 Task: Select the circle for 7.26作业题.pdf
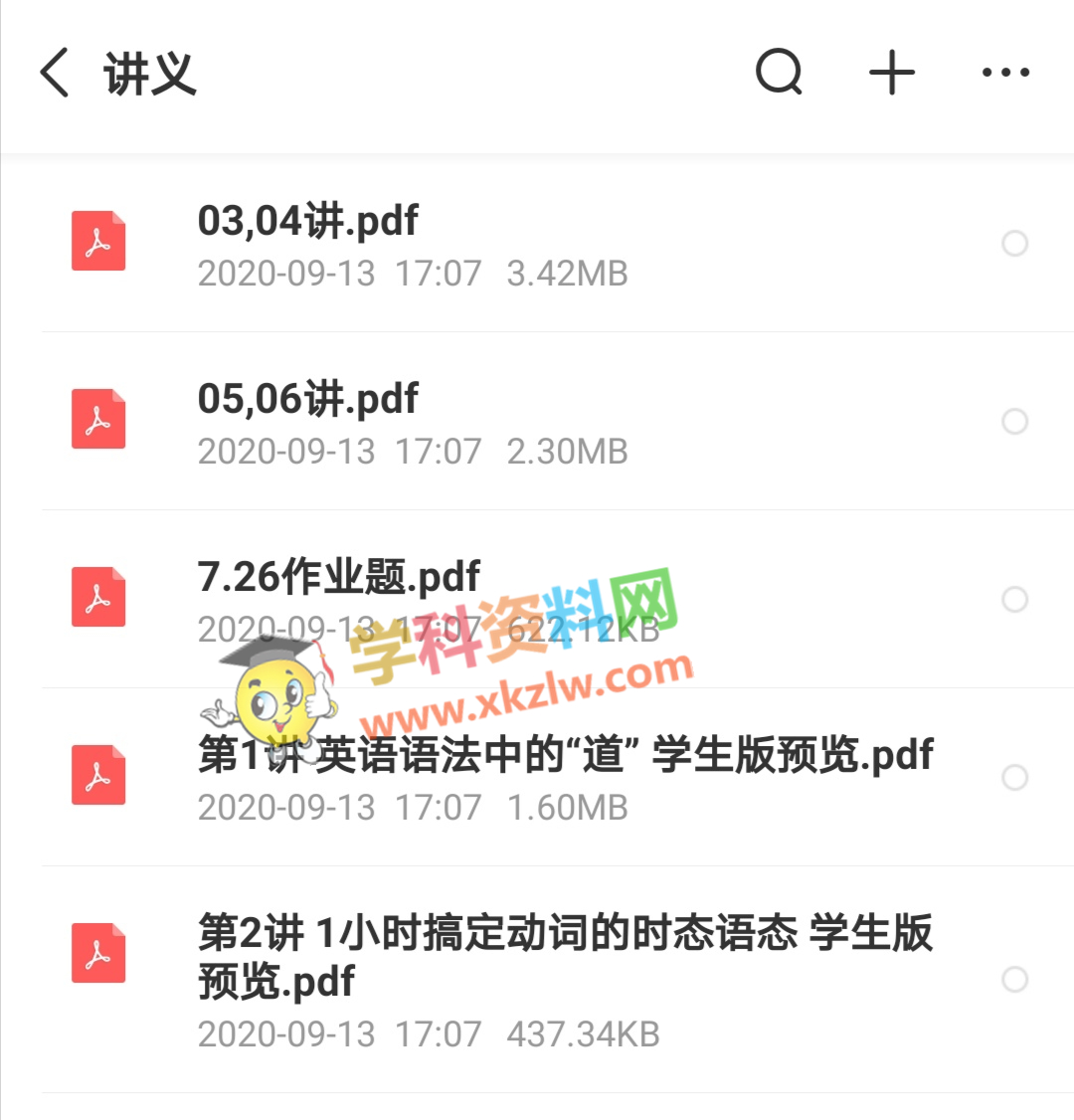coord(1014,600)
